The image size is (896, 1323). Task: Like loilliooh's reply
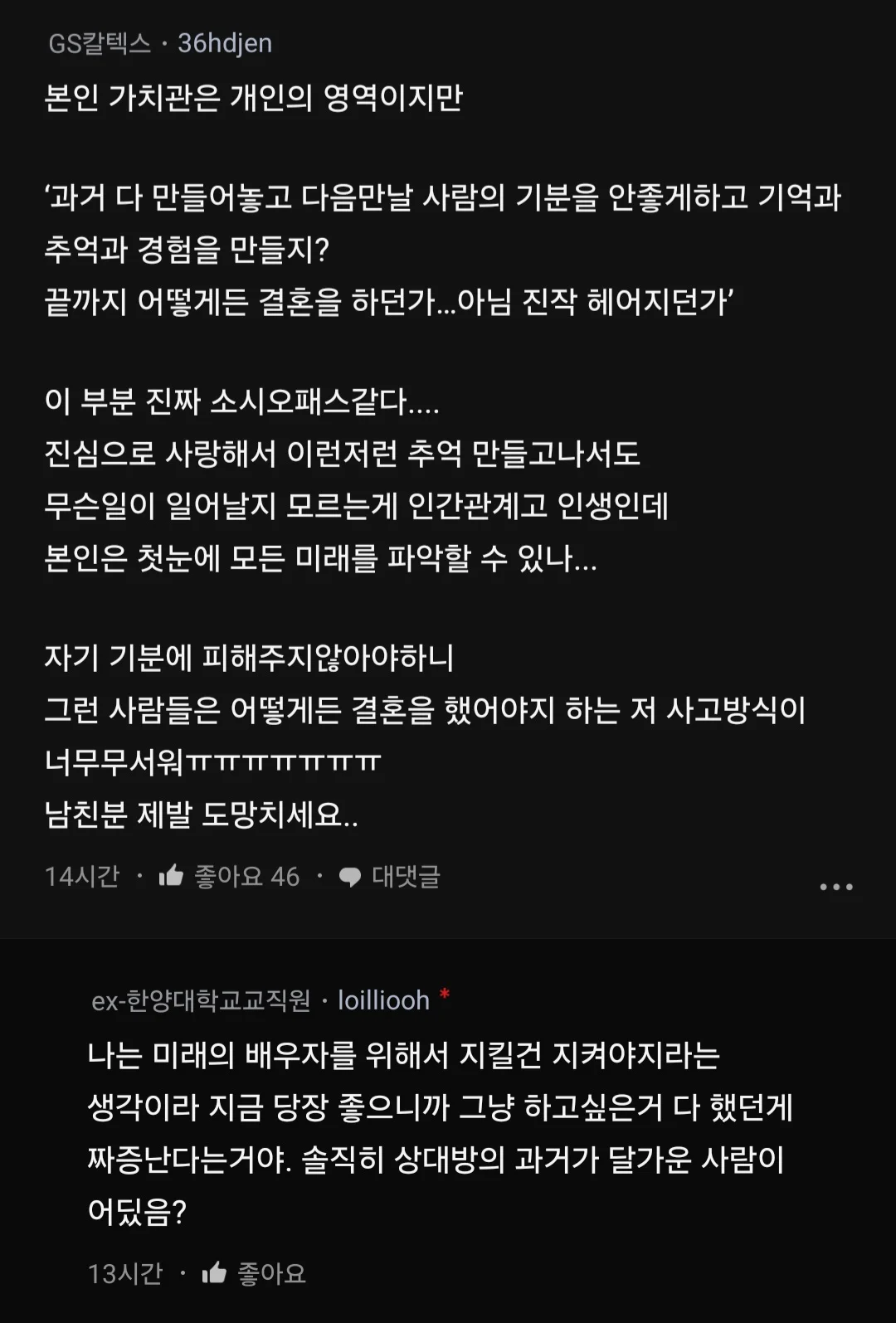215,1273
